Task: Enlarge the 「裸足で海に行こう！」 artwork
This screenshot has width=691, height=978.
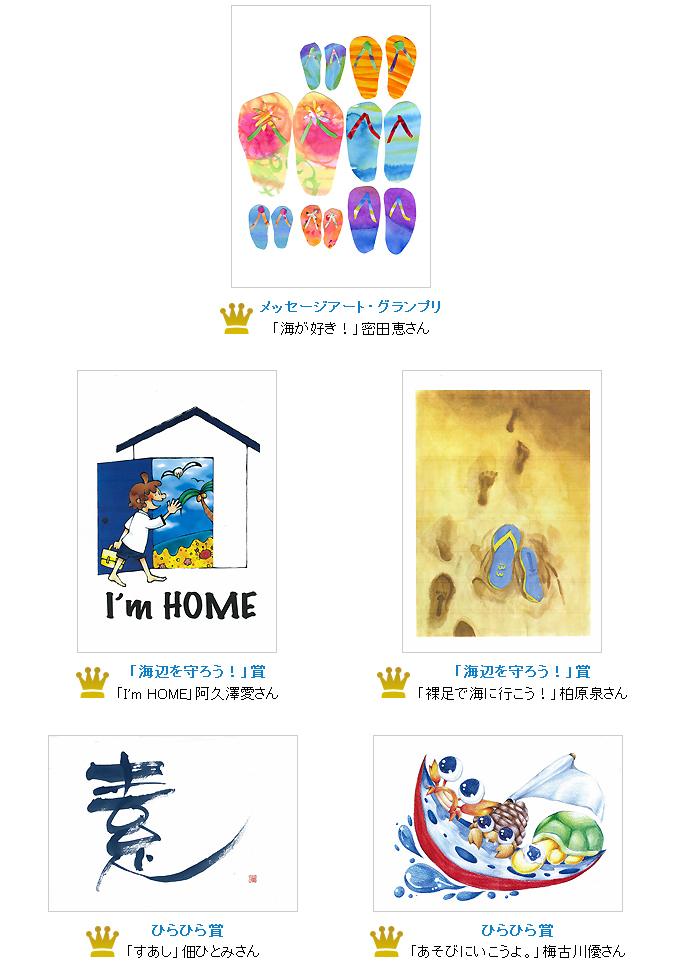Action: tap(502, 511)
